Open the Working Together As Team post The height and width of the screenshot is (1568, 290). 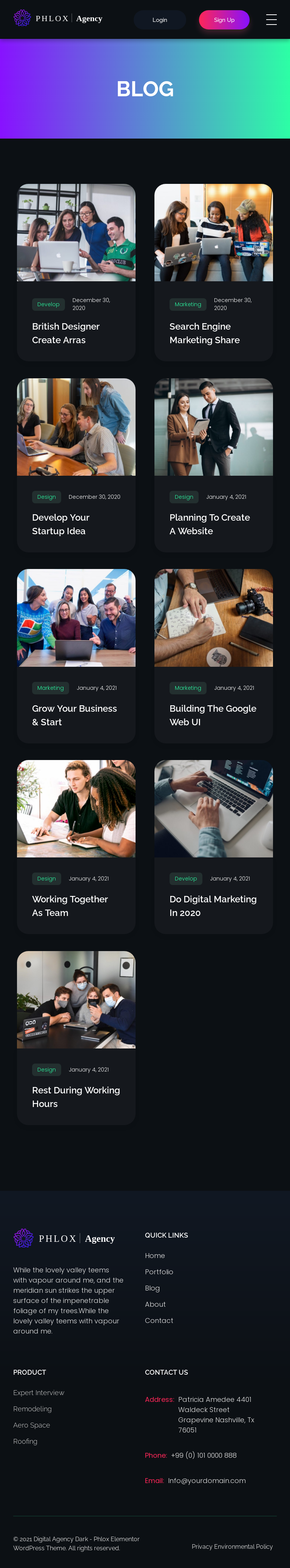coord(69,906)
